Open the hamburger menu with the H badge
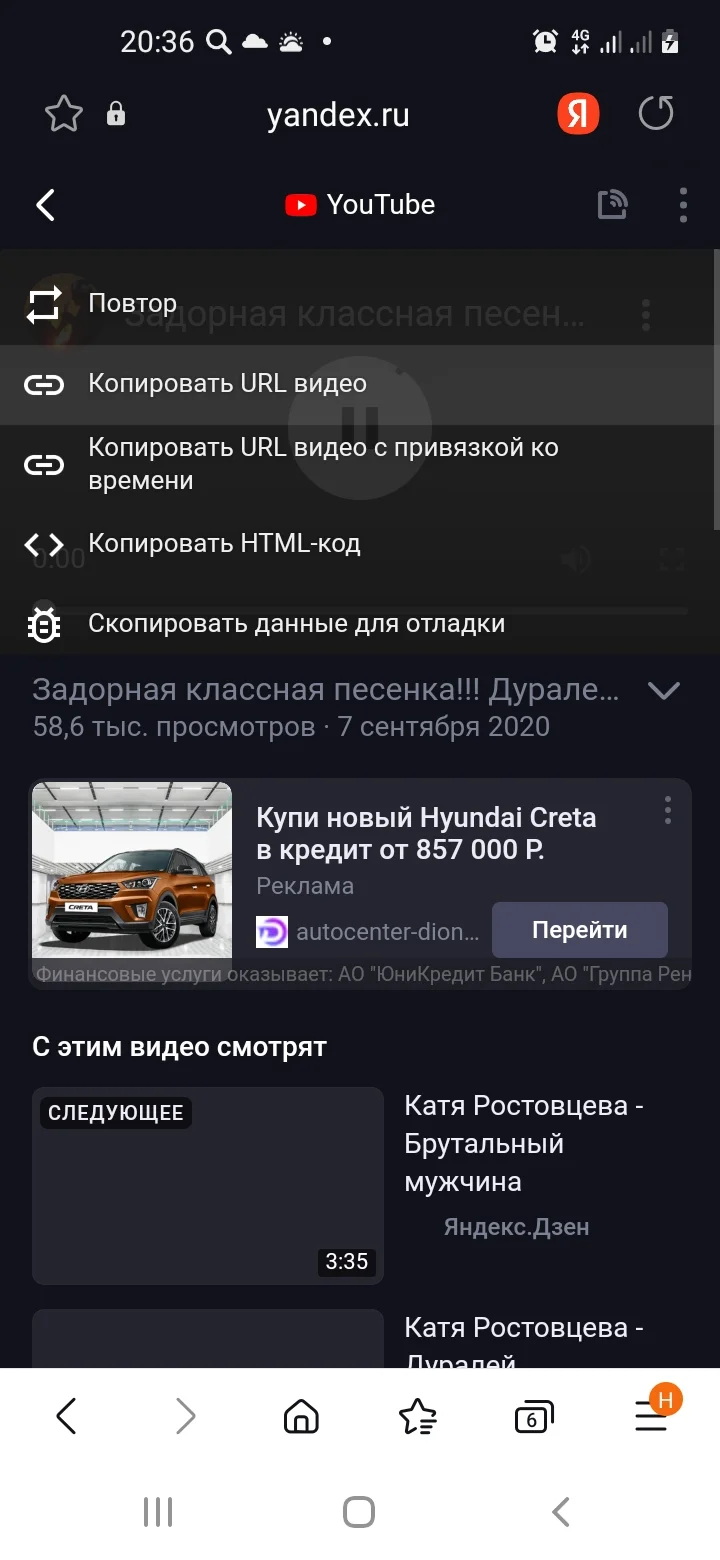This screenshot has height=1560, width=720. click(652, 1416)
